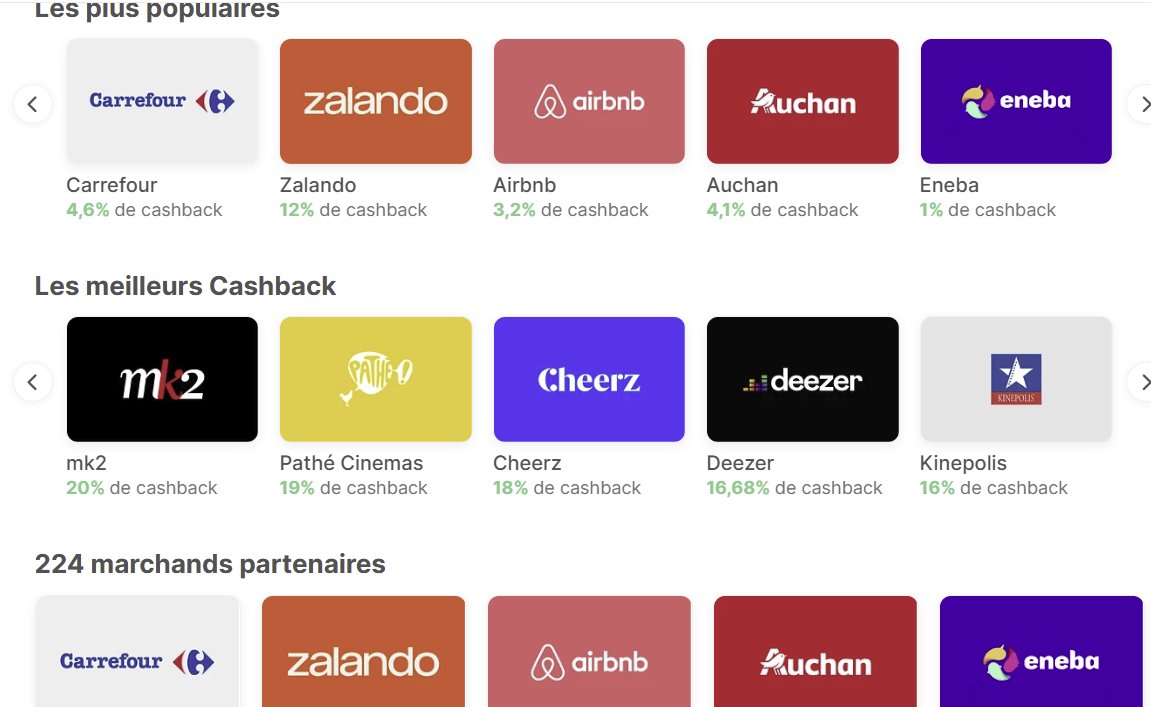The image size is (1151, 707).
Task: Select the Airbnb card in Les plus populaires
Action: click(x=589, y=101)
